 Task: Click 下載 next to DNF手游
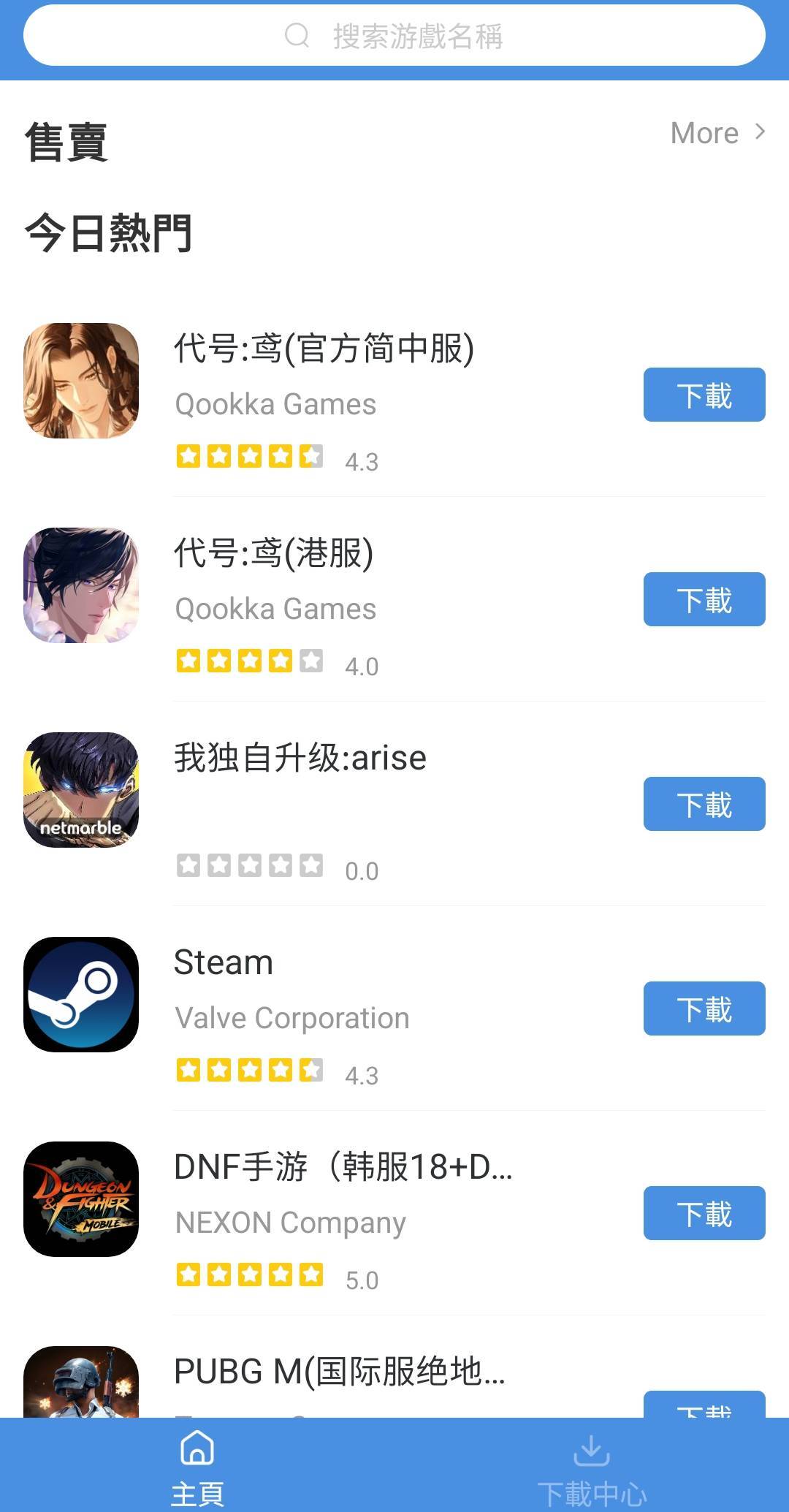coord(704,1213)
